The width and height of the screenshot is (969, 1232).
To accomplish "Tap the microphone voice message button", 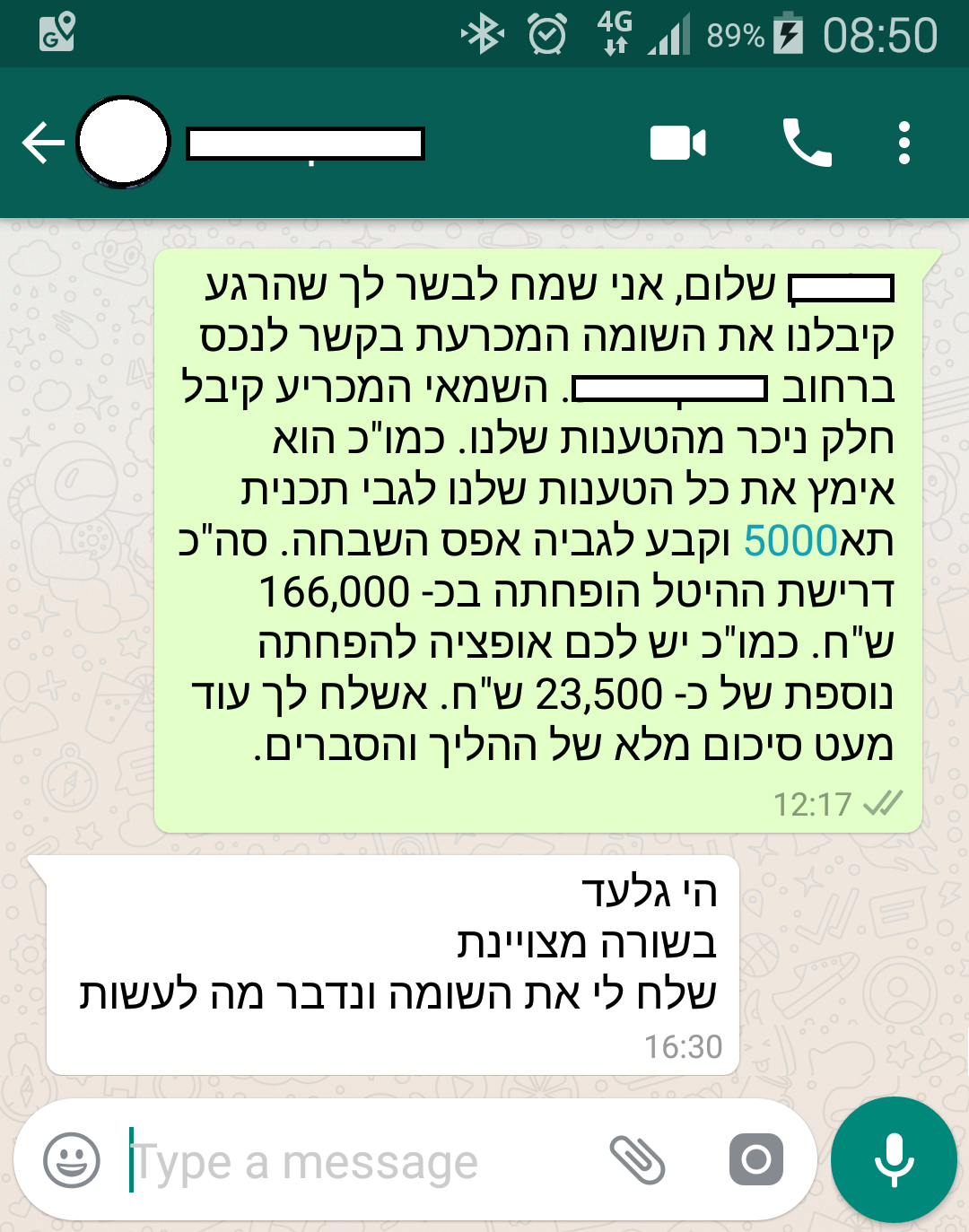I will pyautogui.click(x=894, y=1160).
